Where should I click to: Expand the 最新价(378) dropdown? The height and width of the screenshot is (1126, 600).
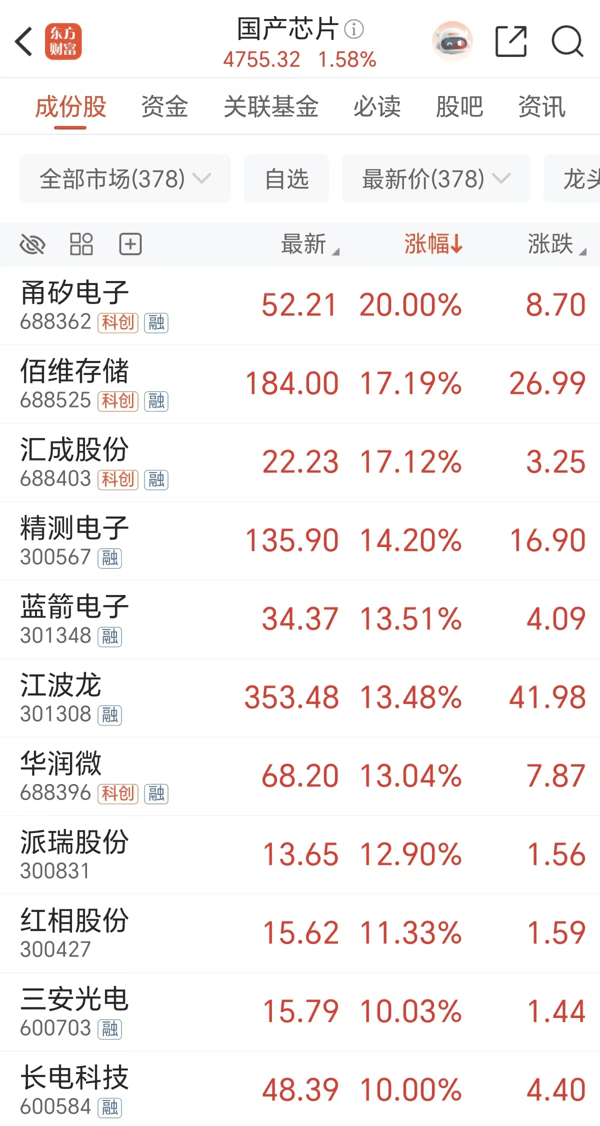click(436, 179)
